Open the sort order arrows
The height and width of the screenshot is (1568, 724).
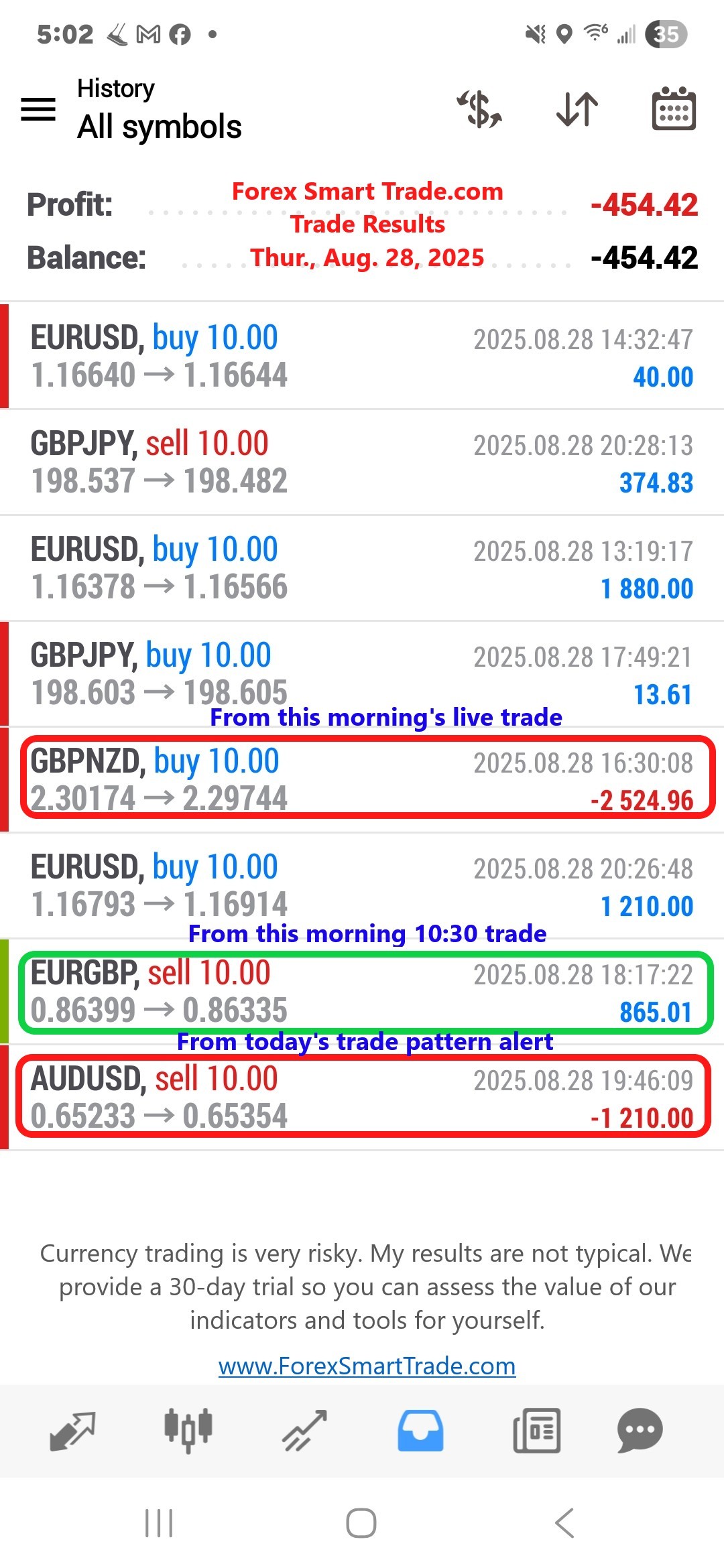coord(577,109)
